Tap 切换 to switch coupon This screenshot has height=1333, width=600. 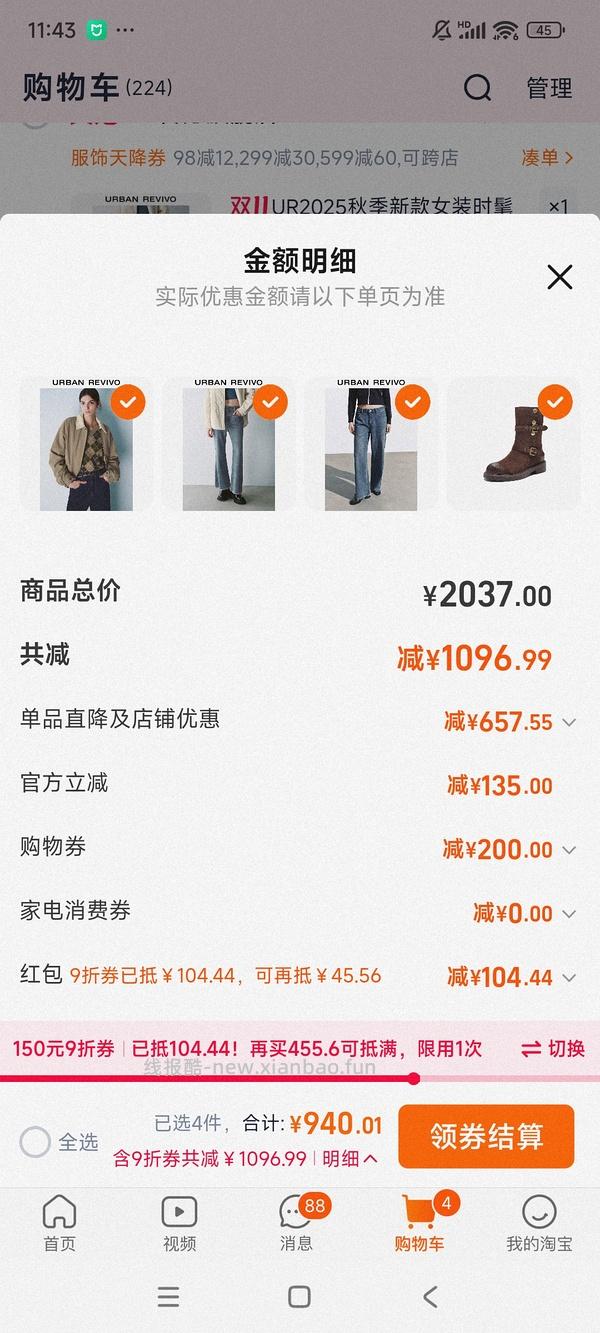tap(553, 1049)
